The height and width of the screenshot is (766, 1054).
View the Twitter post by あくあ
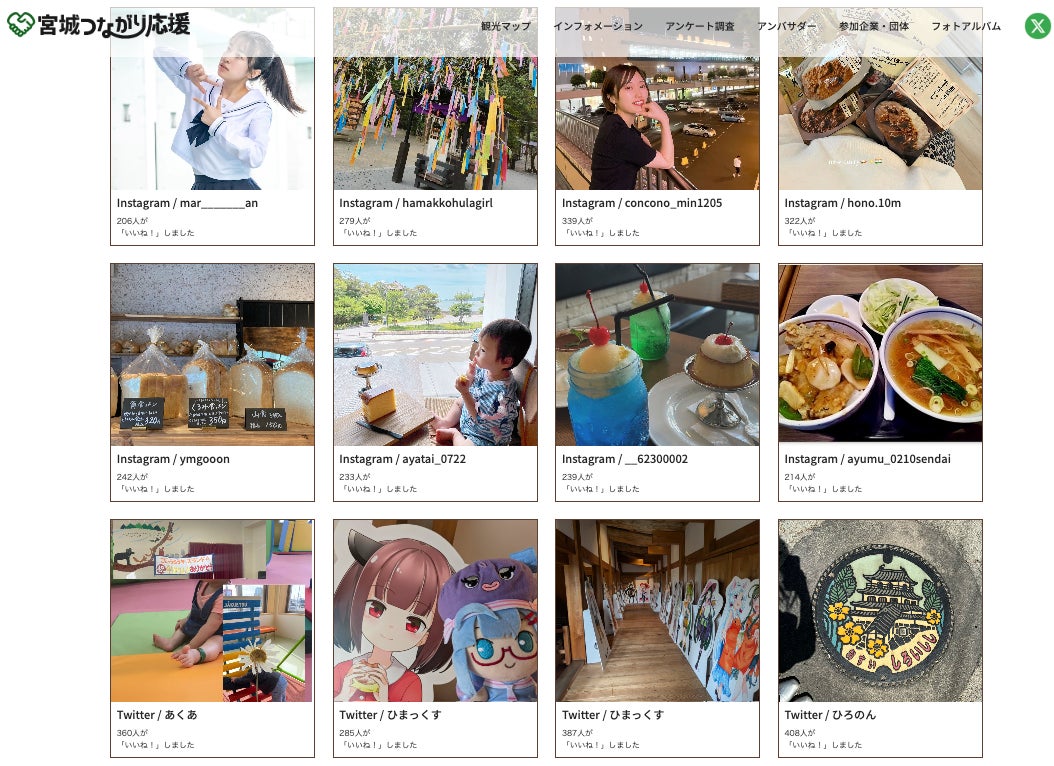pos(212,611)
